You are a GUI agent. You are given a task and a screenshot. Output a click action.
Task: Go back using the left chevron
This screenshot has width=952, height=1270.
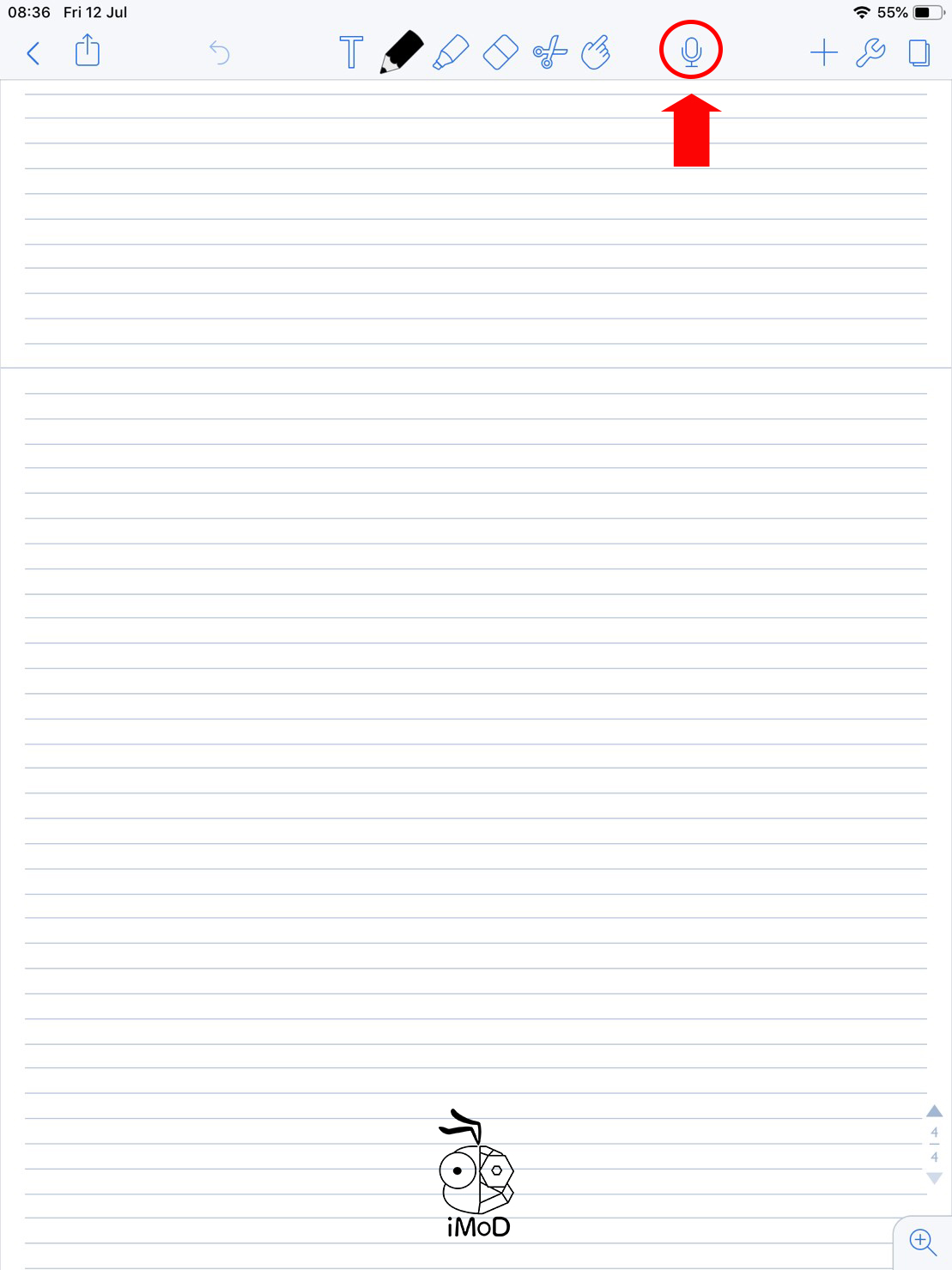click(33, 52)
